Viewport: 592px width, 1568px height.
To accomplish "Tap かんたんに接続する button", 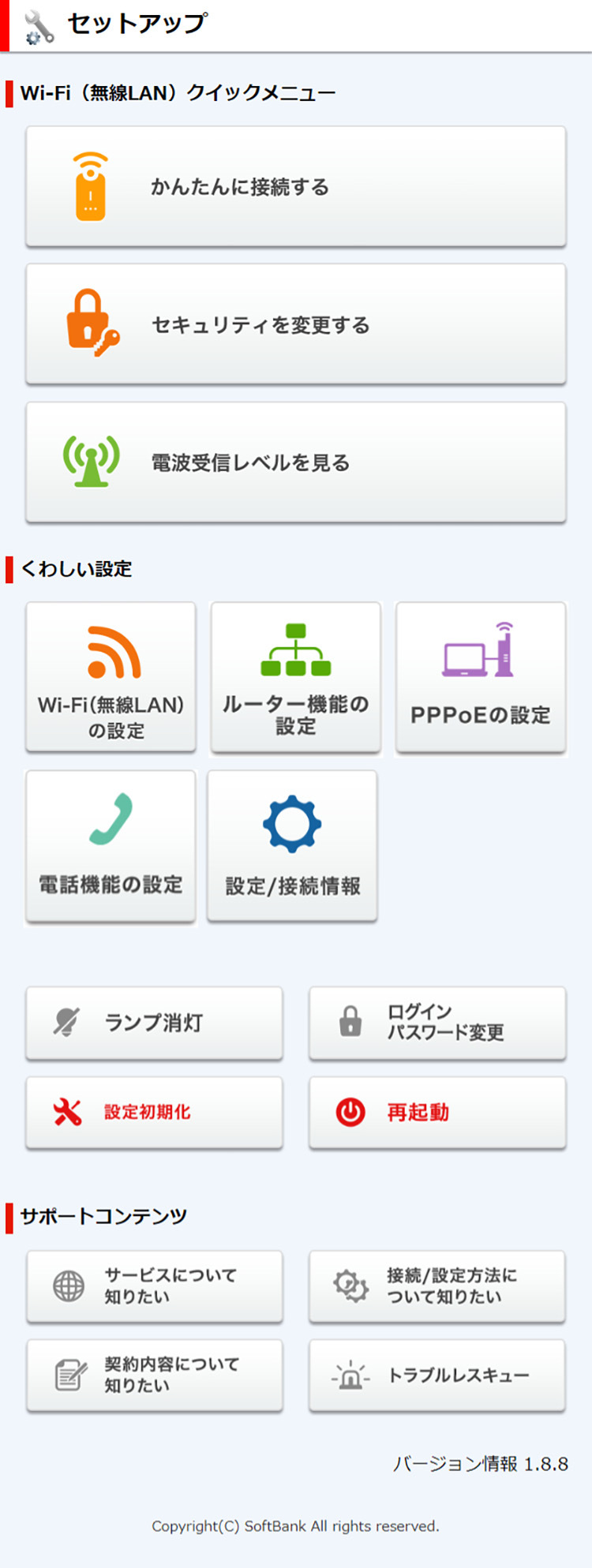I will pos(295,187).
